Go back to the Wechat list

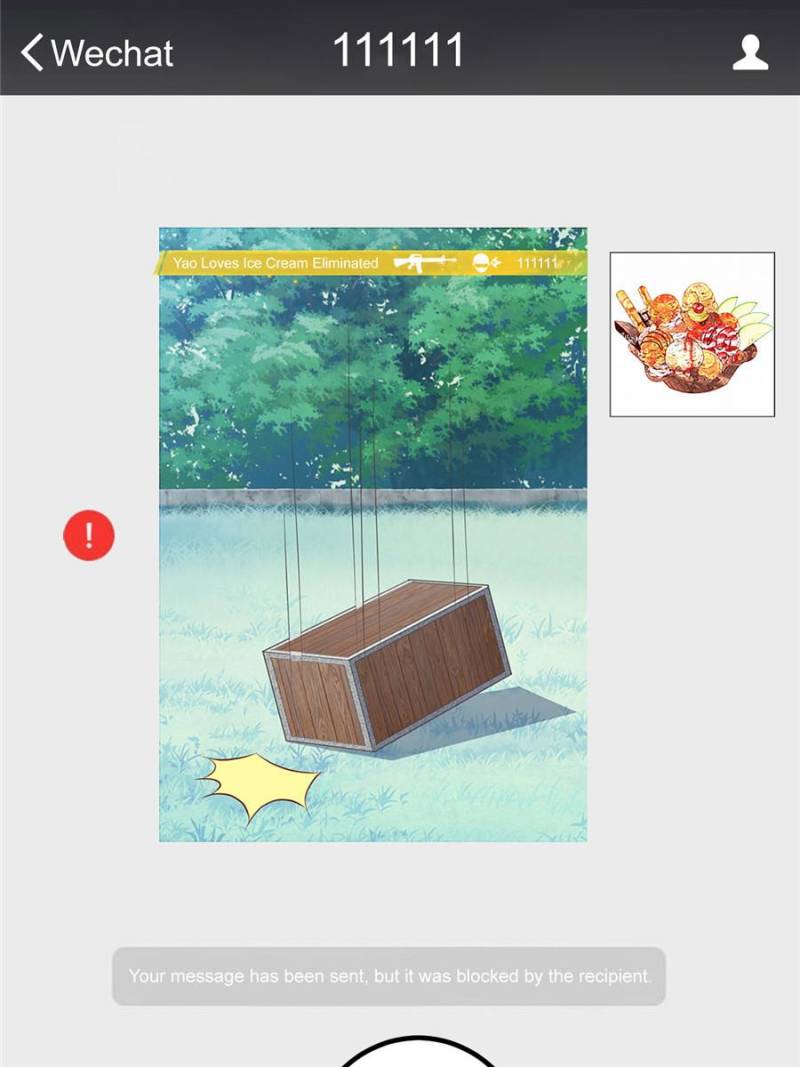coord(97,52)
